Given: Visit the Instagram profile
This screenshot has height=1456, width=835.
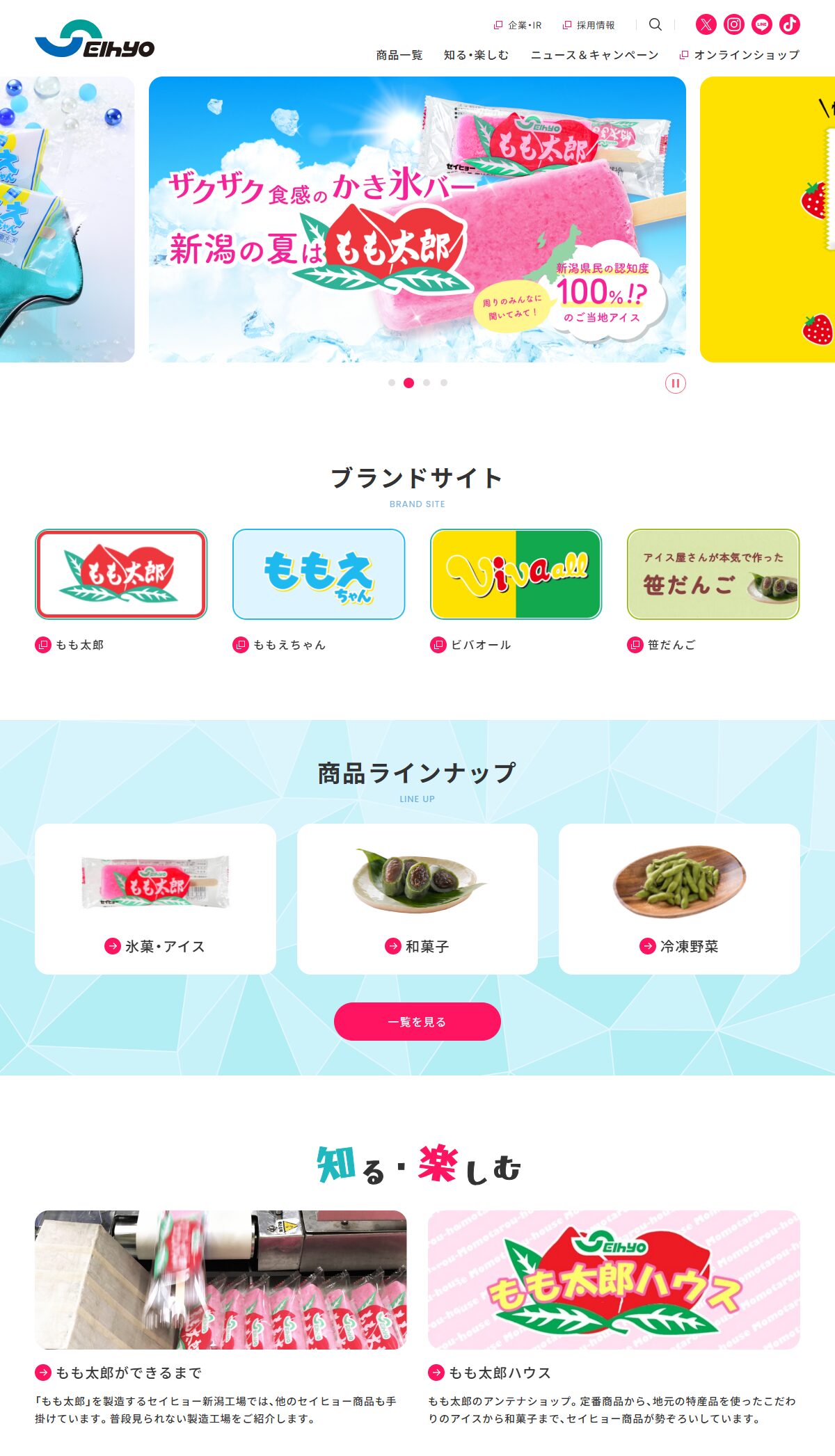Looking at the screenshot, I should pos(733,25).
